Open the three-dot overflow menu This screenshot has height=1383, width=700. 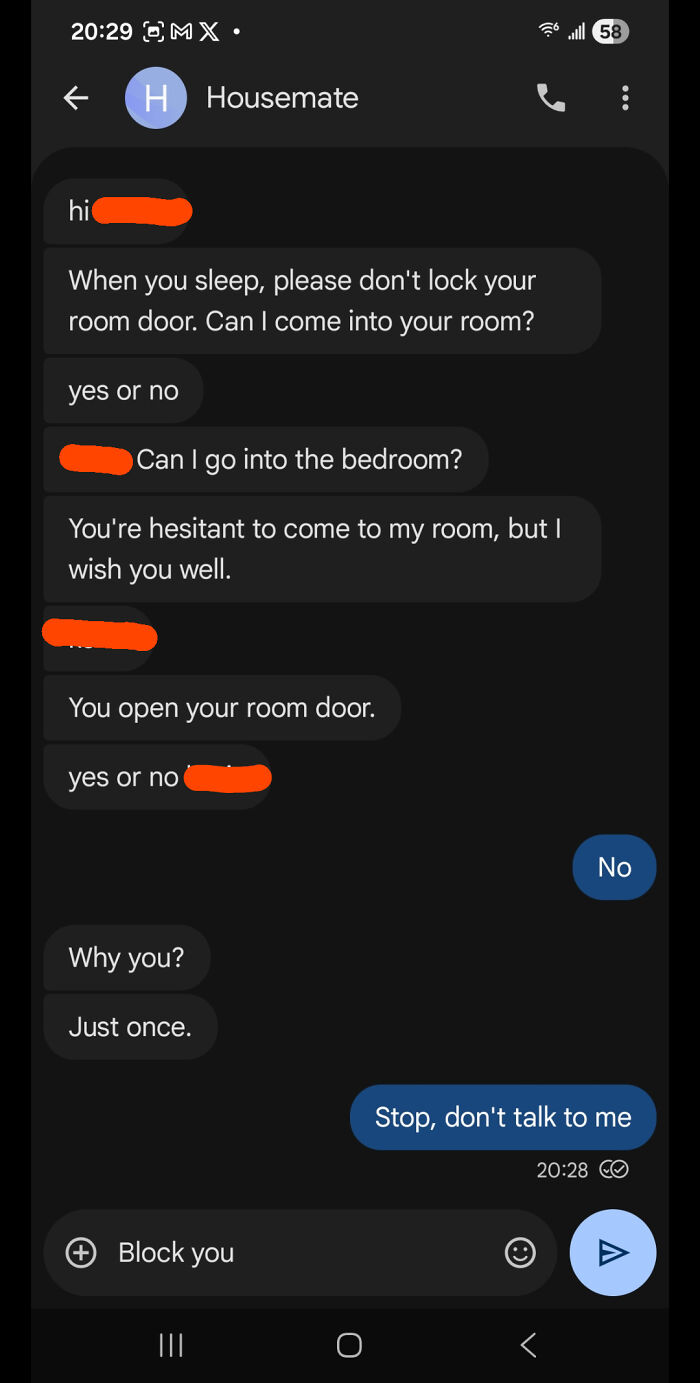(625, 98)
